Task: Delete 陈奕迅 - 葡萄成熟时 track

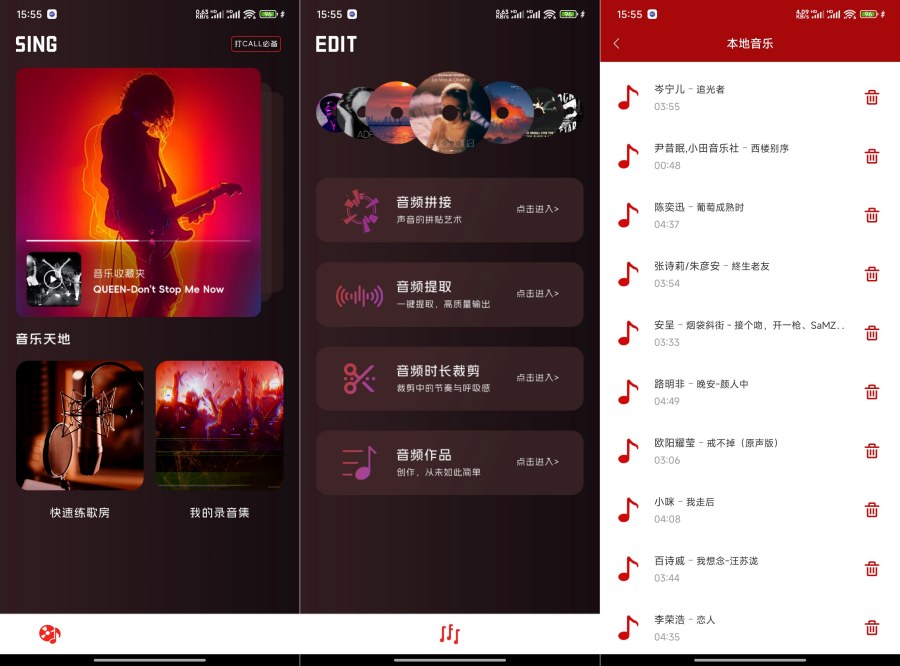Action: tap(872, 215)
